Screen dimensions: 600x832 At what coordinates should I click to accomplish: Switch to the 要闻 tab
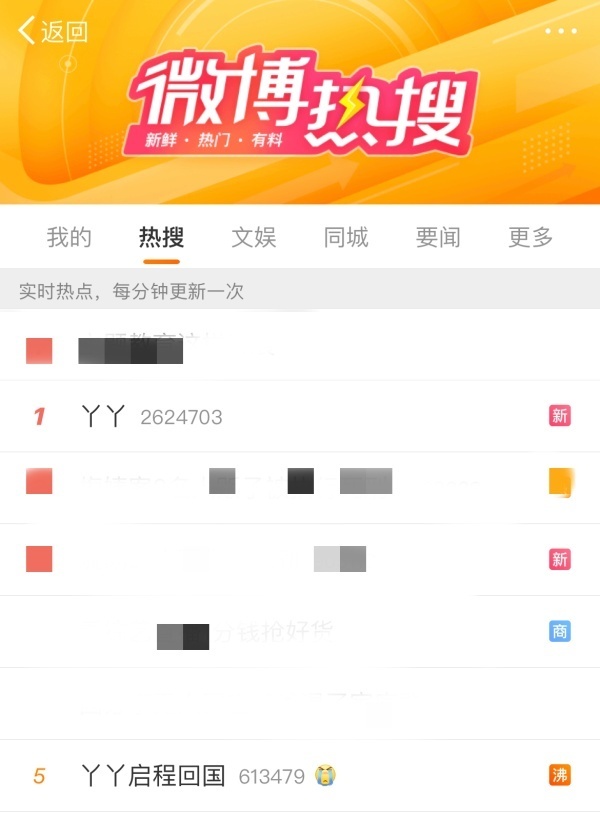click(438, 237)
